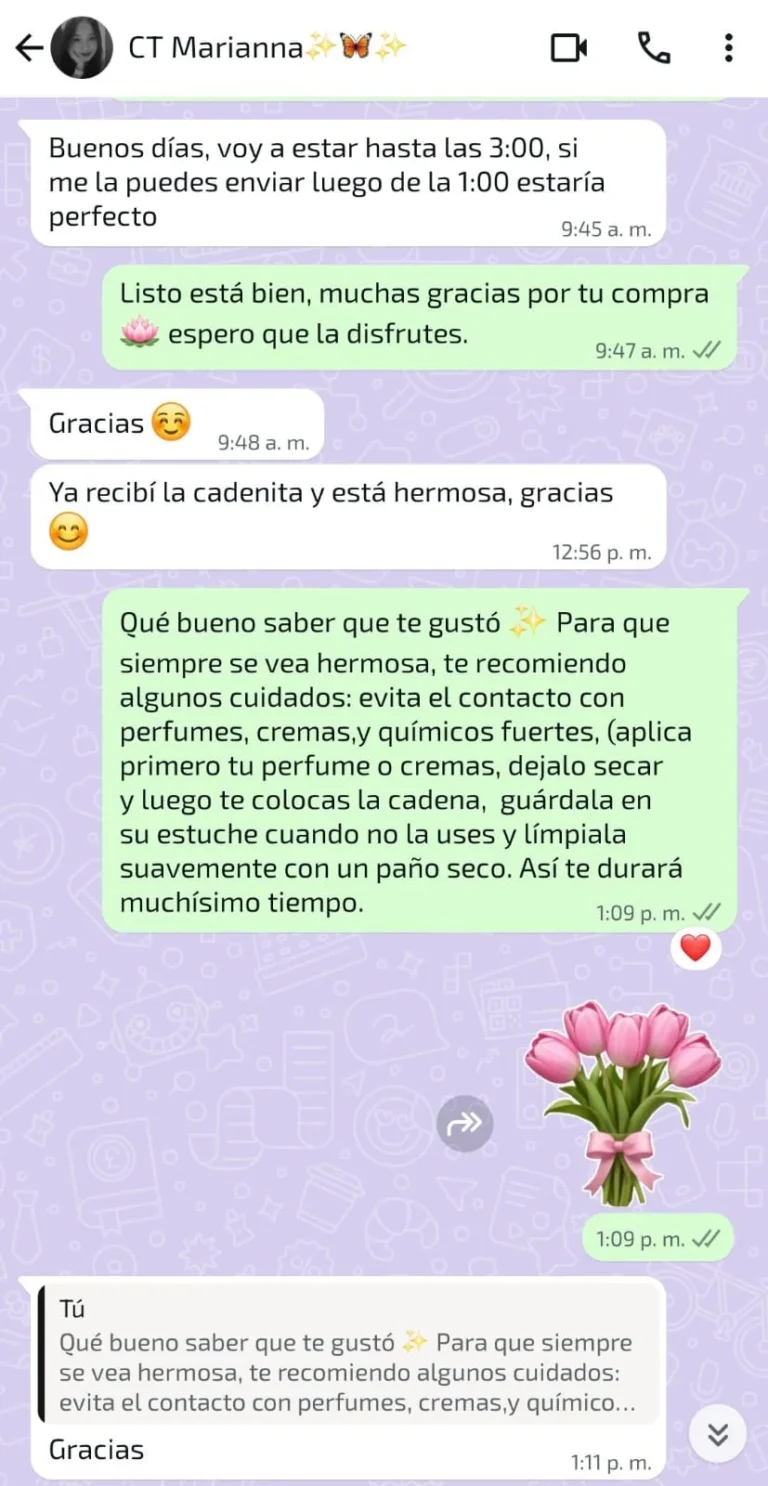
Task: Start a voice call with CT Marianna
Action: pos(654,48)
